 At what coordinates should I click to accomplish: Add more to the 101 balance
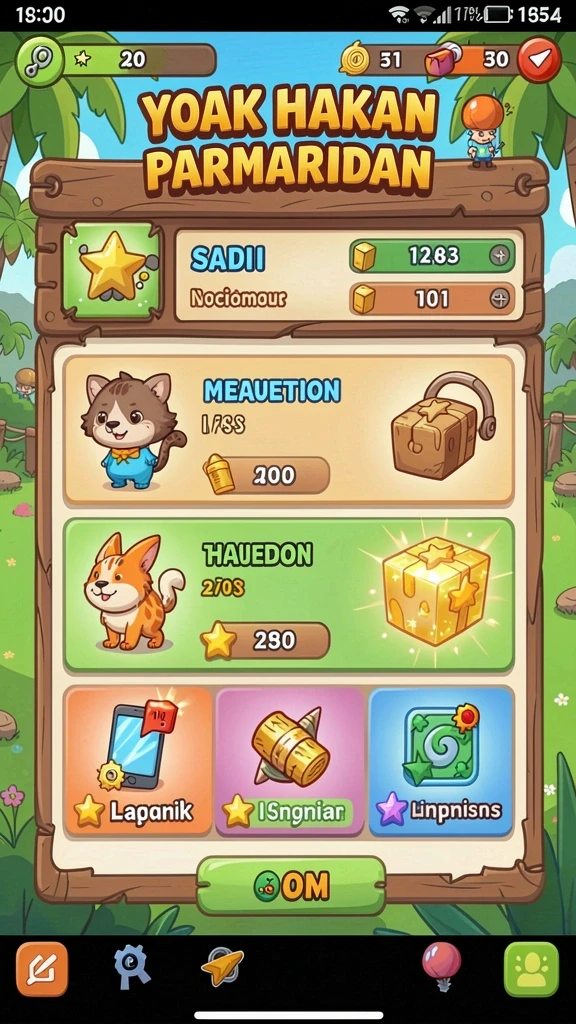500,299
